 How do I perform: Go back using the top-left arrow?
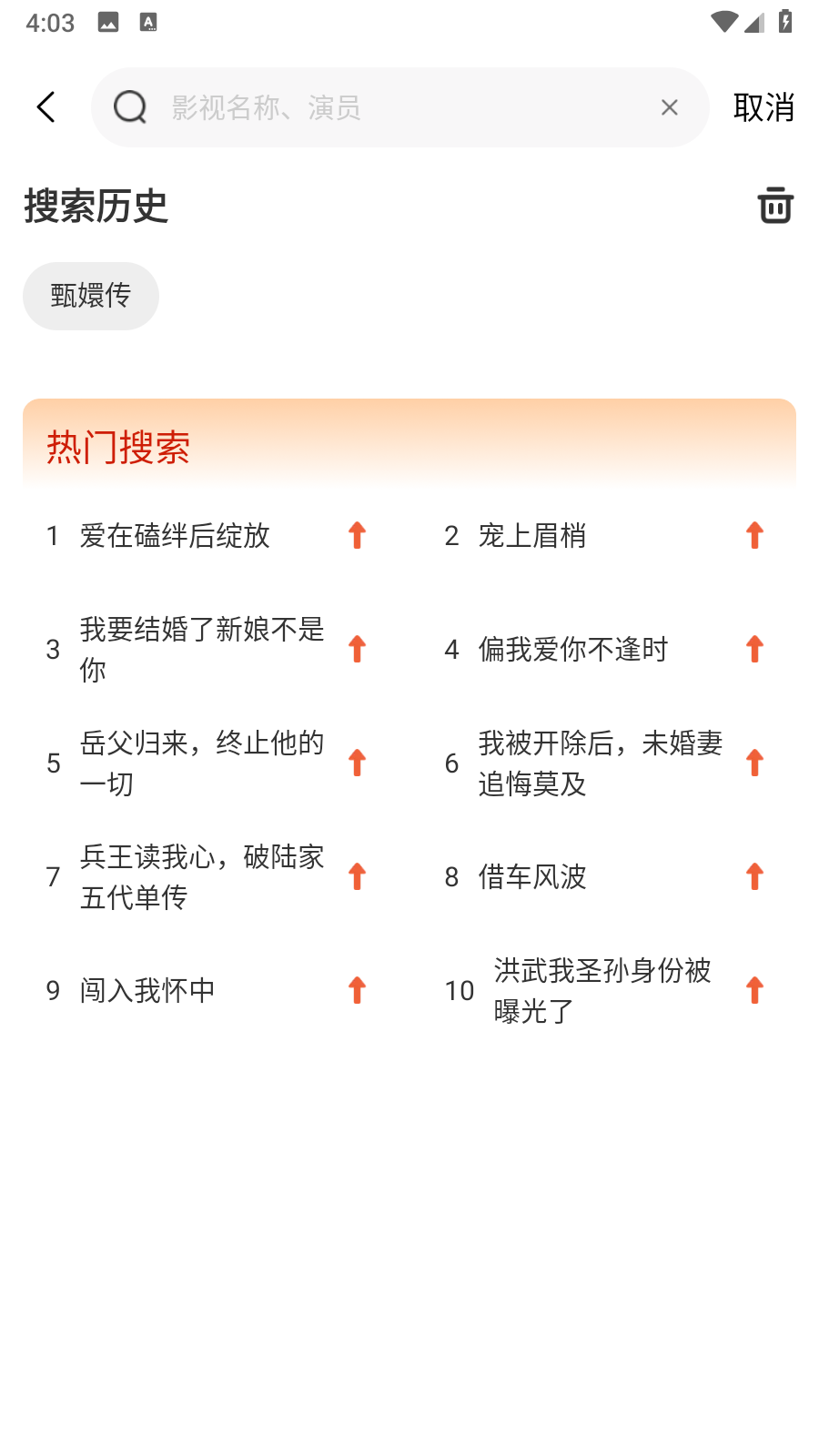[46, 107]
